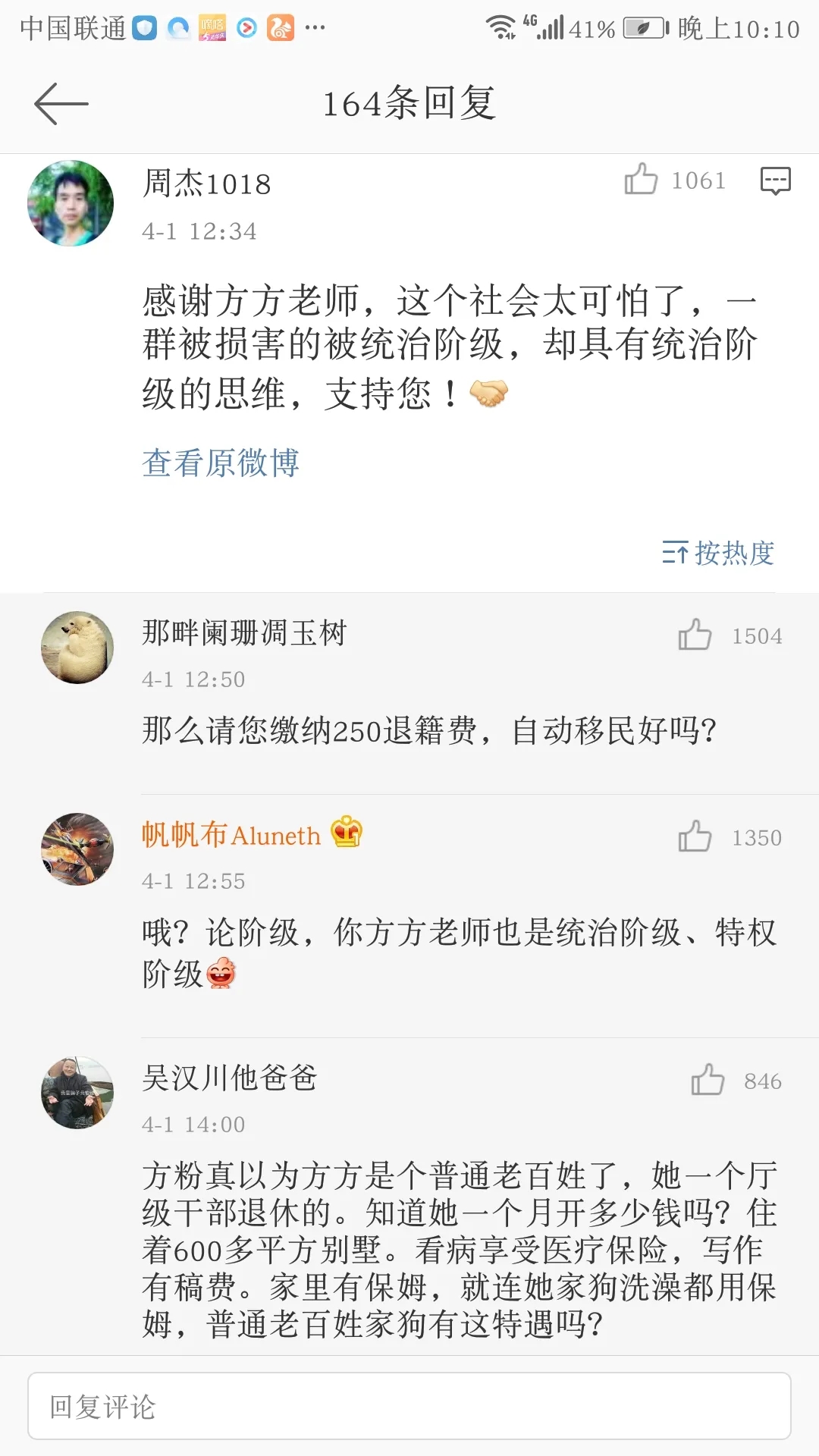Tap the 回复评论 input field
Image resolution: width=819 pixels, height=1456 pixels.
[x=409, y=1406]
